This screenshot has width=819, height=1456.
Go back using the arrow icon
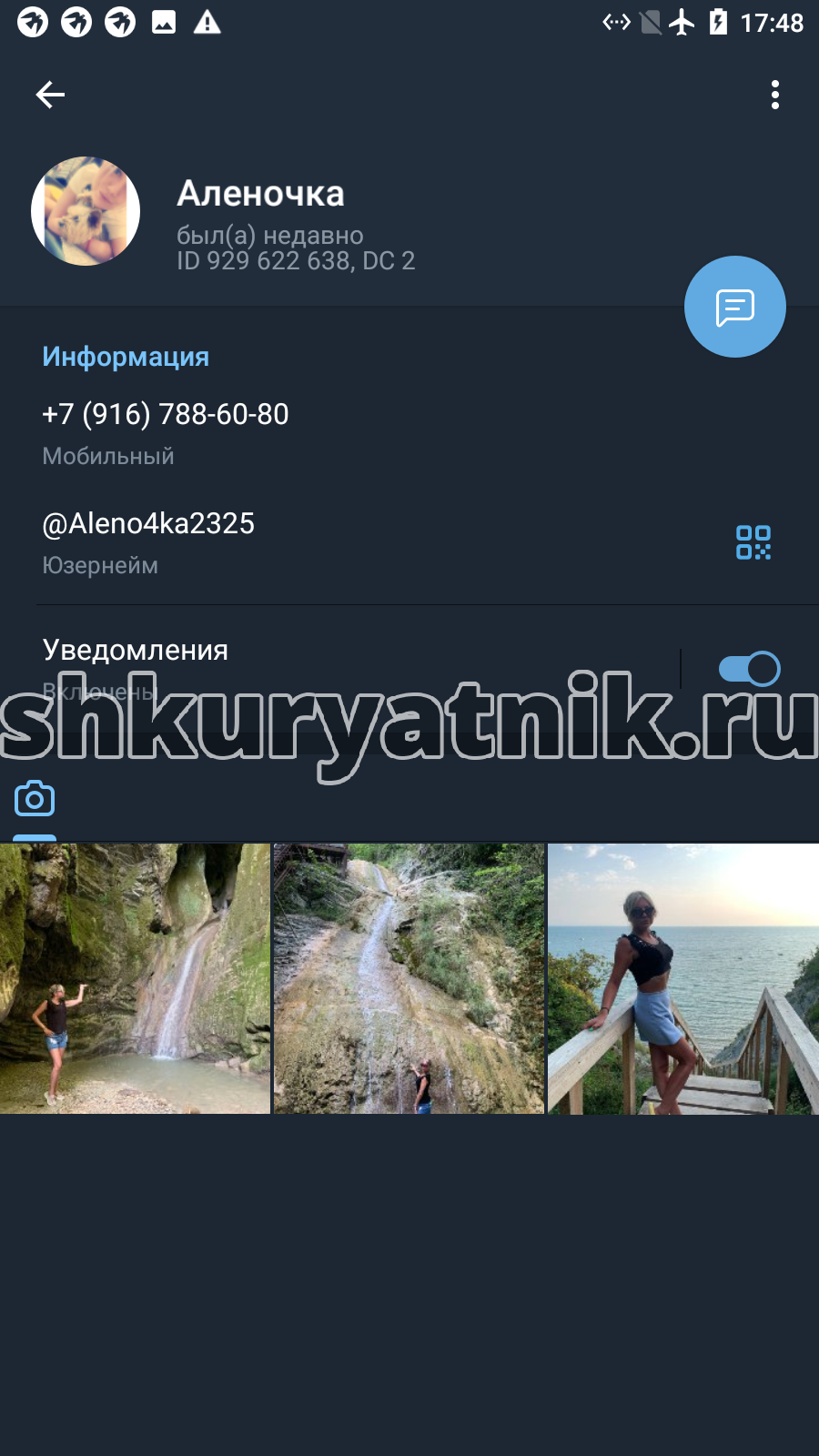click(x=50, y=95)
